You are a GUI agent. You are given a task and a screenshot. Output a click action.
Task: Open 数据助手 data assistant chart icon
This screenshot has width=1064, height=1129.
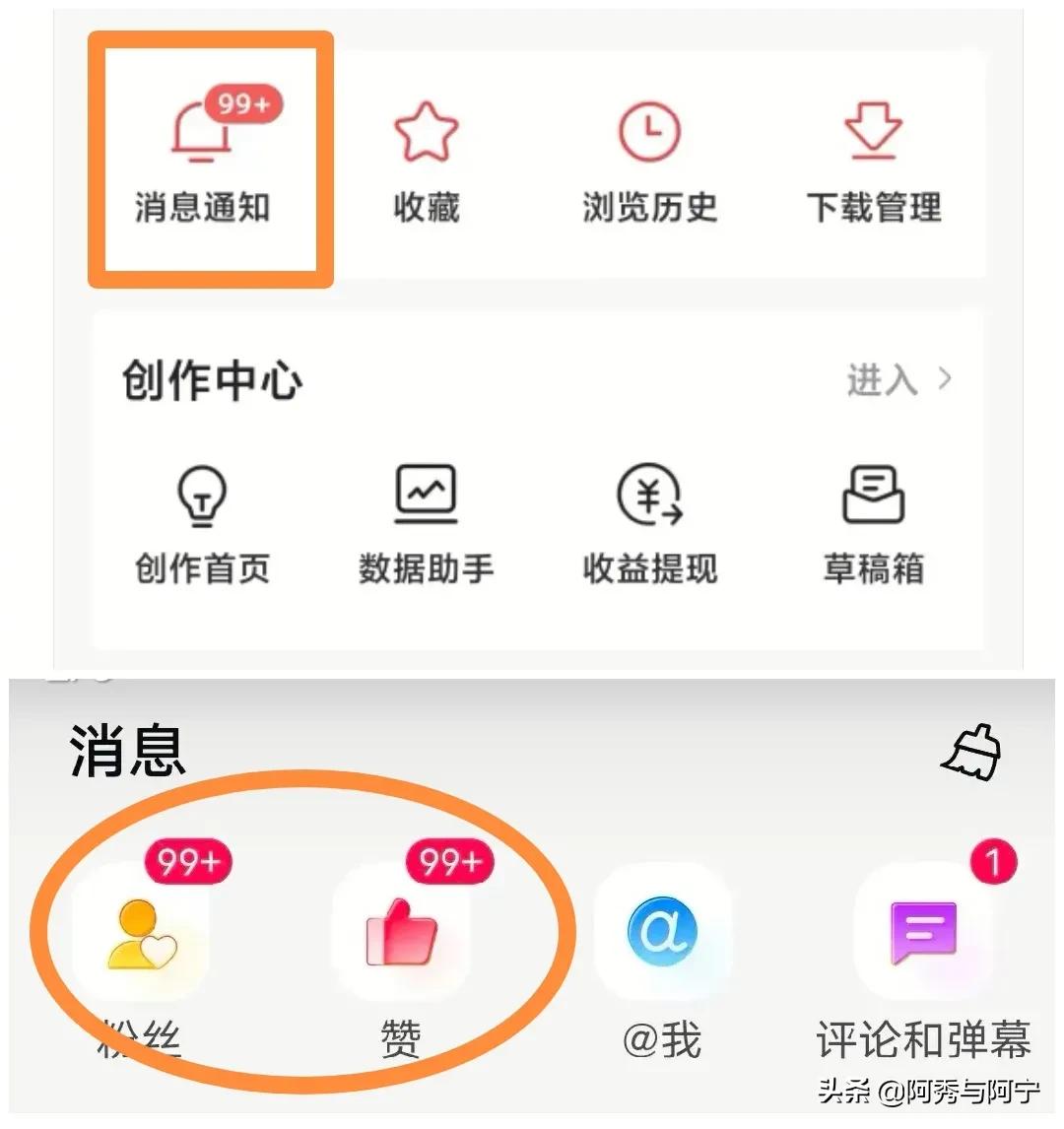426,493
